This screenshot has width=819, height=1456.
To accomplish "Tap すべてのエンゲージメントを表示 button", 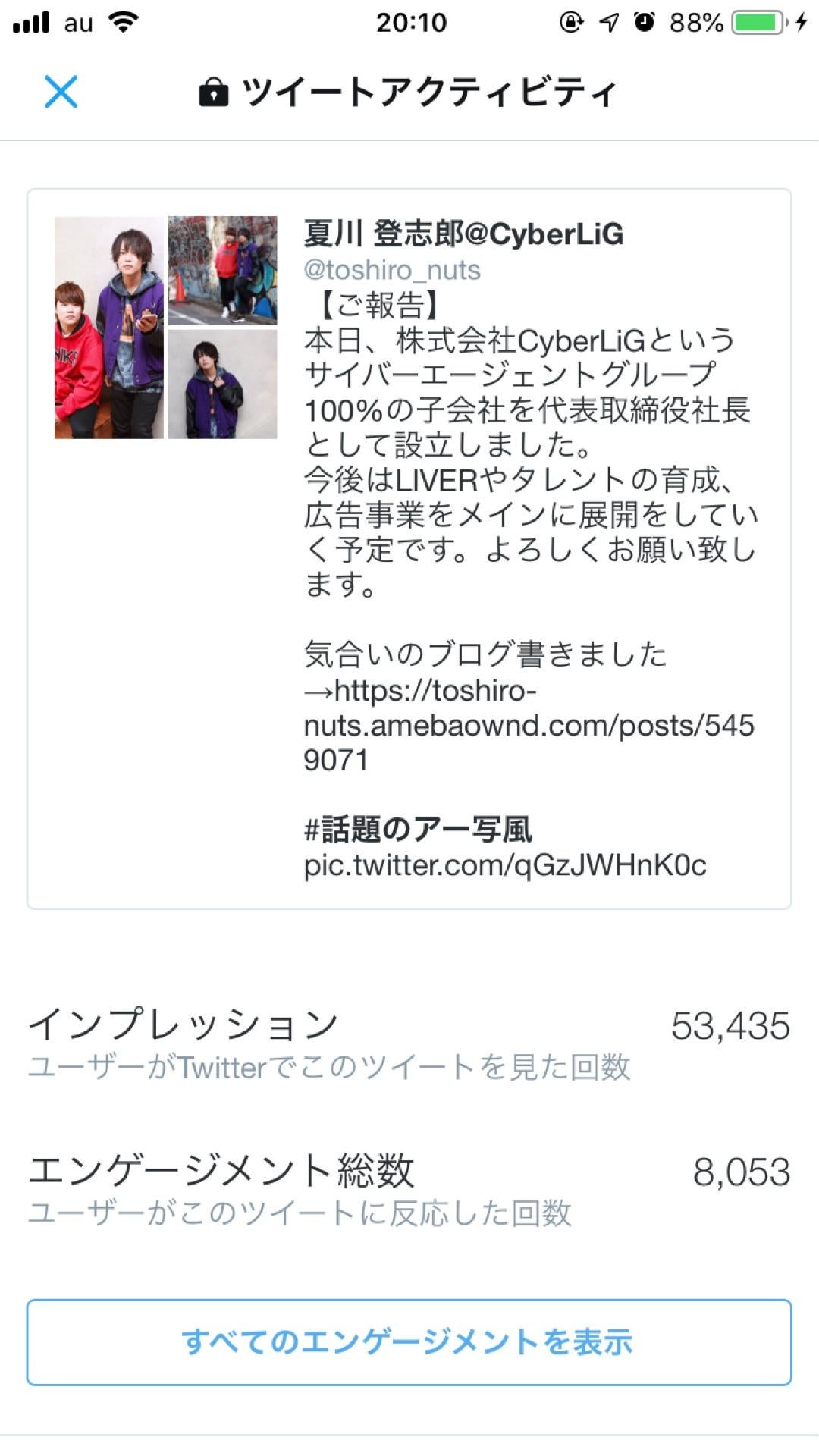I will click(409, 1341).
